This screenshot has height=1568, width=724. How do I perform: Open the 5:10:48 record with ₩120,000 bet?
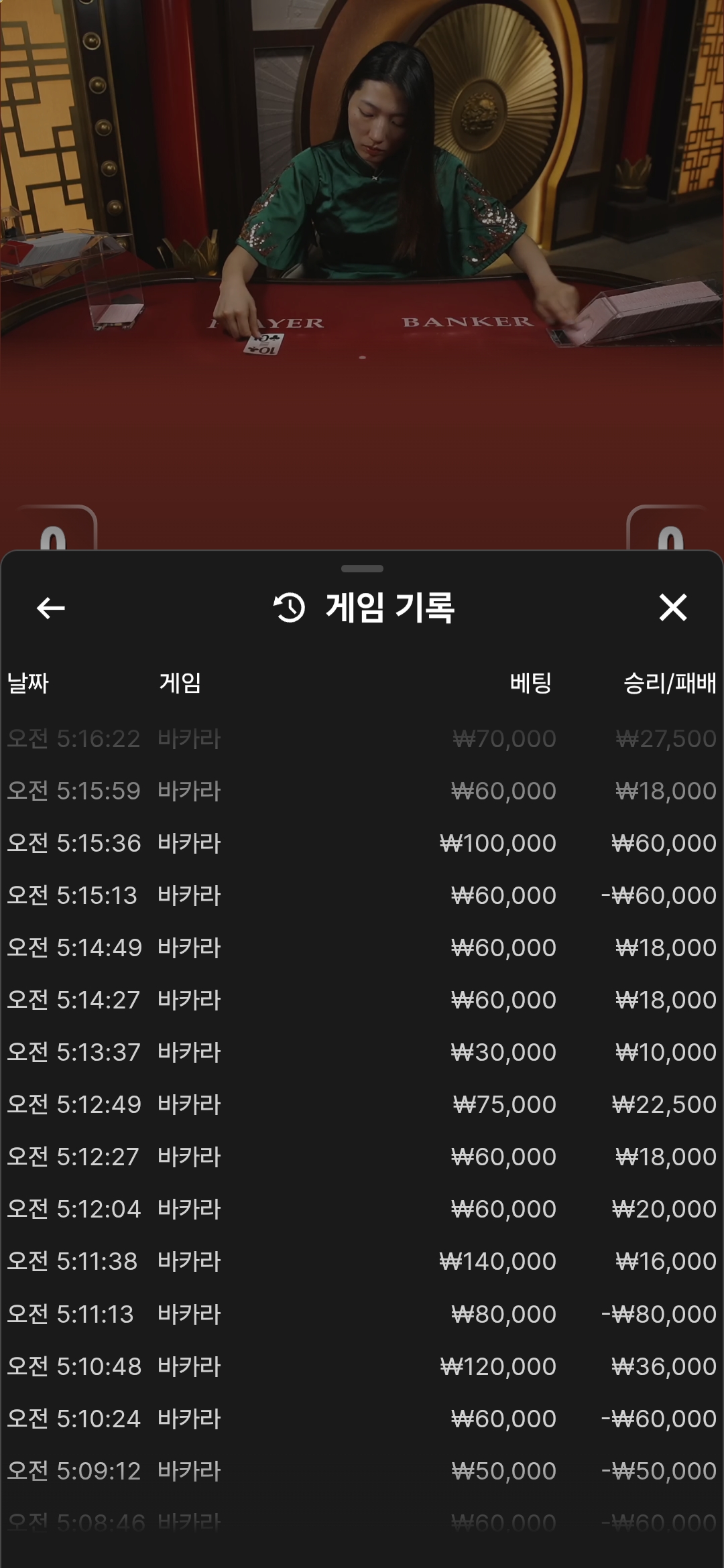[362, 1366]
